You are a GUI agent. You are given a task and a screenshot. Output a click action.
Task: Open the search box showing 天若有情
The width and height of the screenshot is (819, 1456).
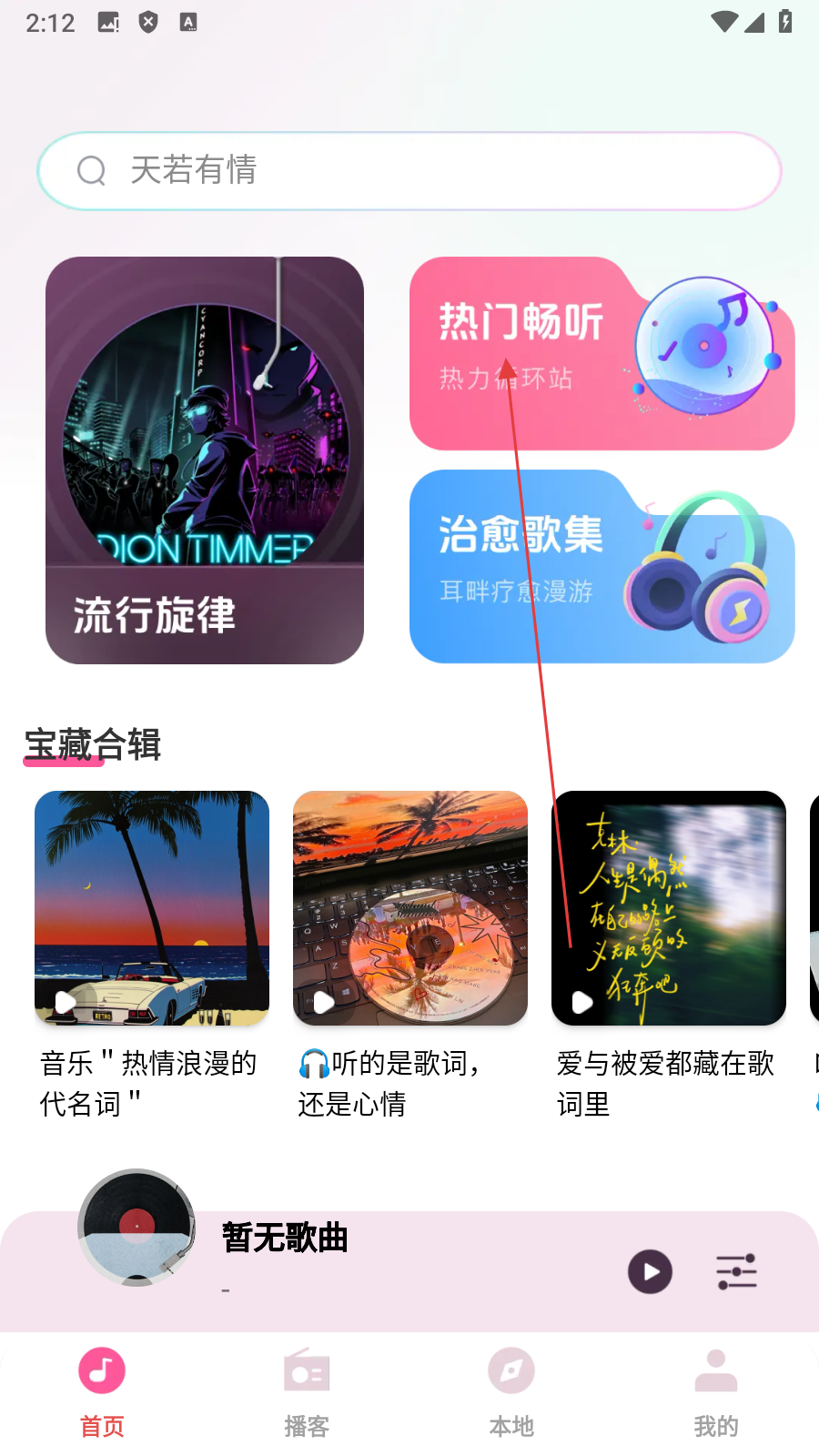pyautogui.click(x=409, y=171)
